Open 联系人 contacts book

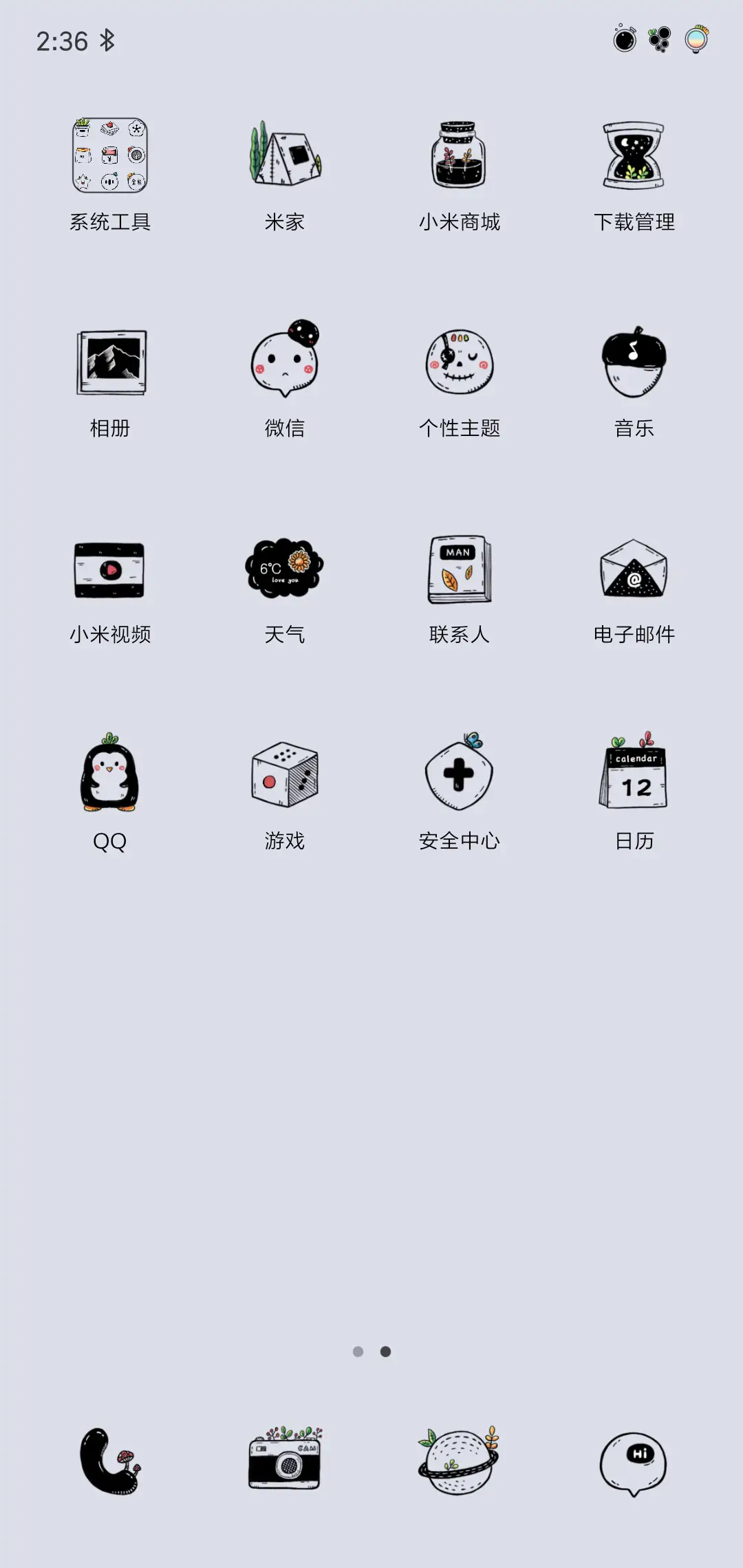click(x=460, y=569)
